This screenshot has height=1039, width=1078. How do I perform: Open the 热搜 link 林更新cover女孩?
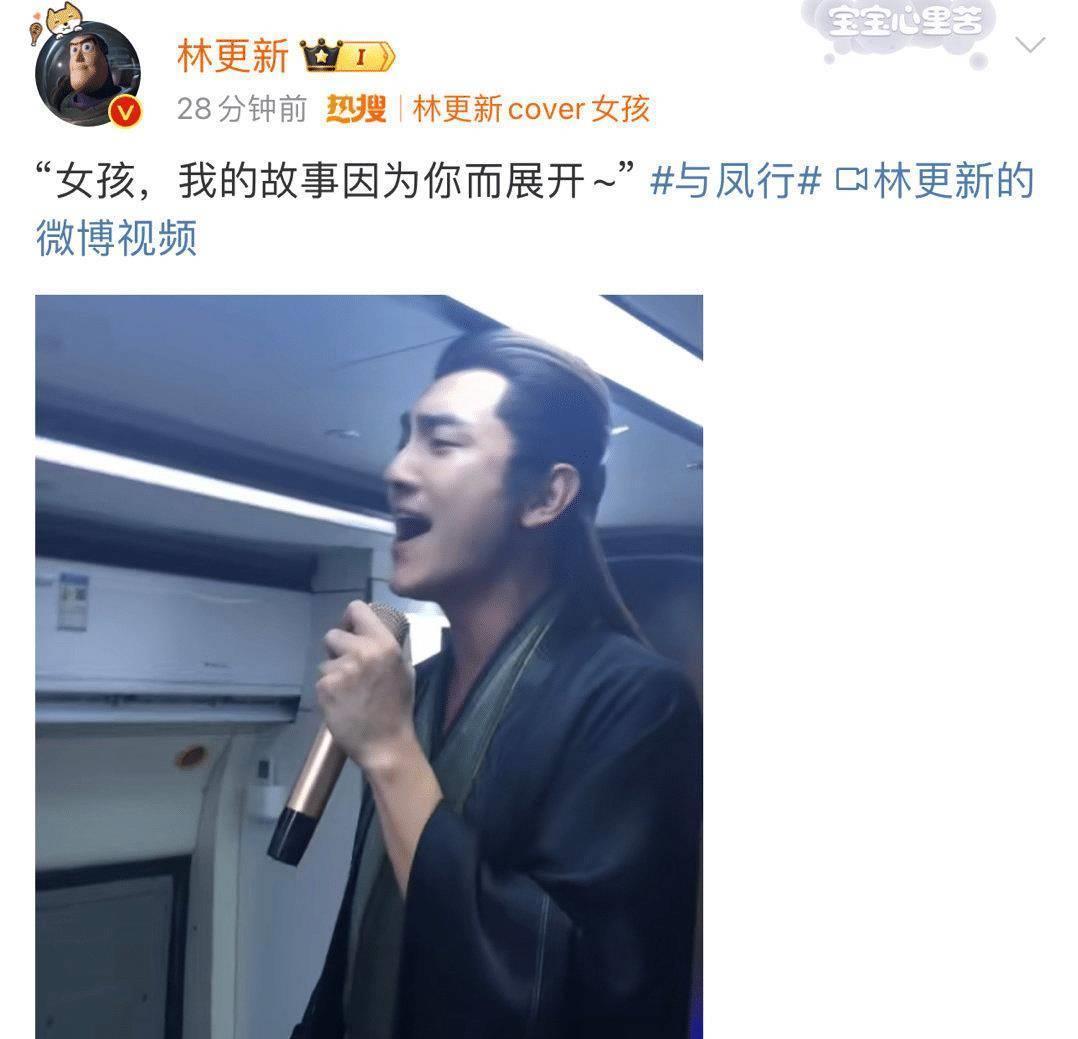pos(530,109)
